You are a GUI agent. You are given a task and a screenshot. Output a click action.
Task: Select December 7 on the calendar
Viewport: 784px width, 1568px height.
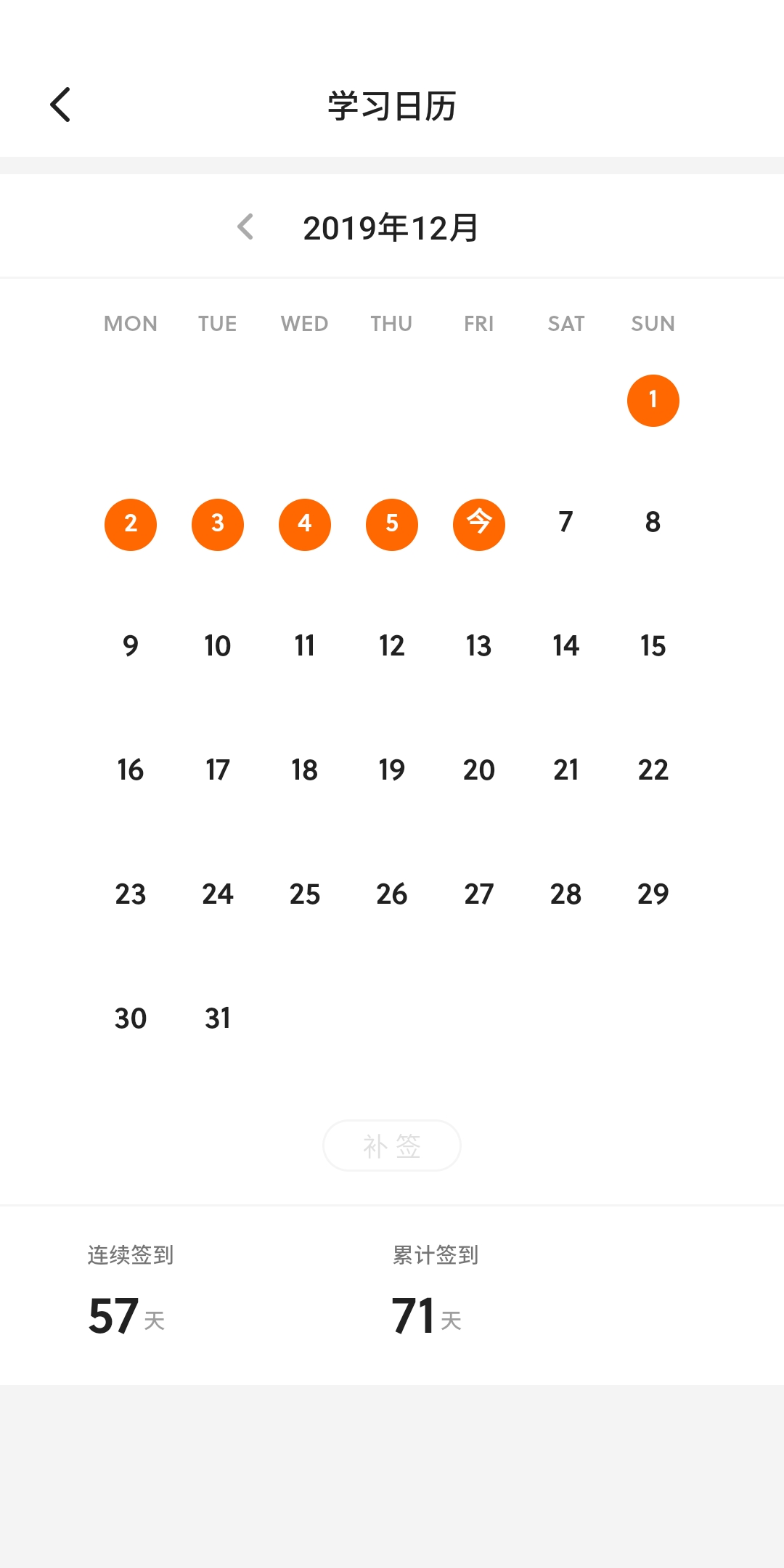pyautogui.click(x=565, y=523)
